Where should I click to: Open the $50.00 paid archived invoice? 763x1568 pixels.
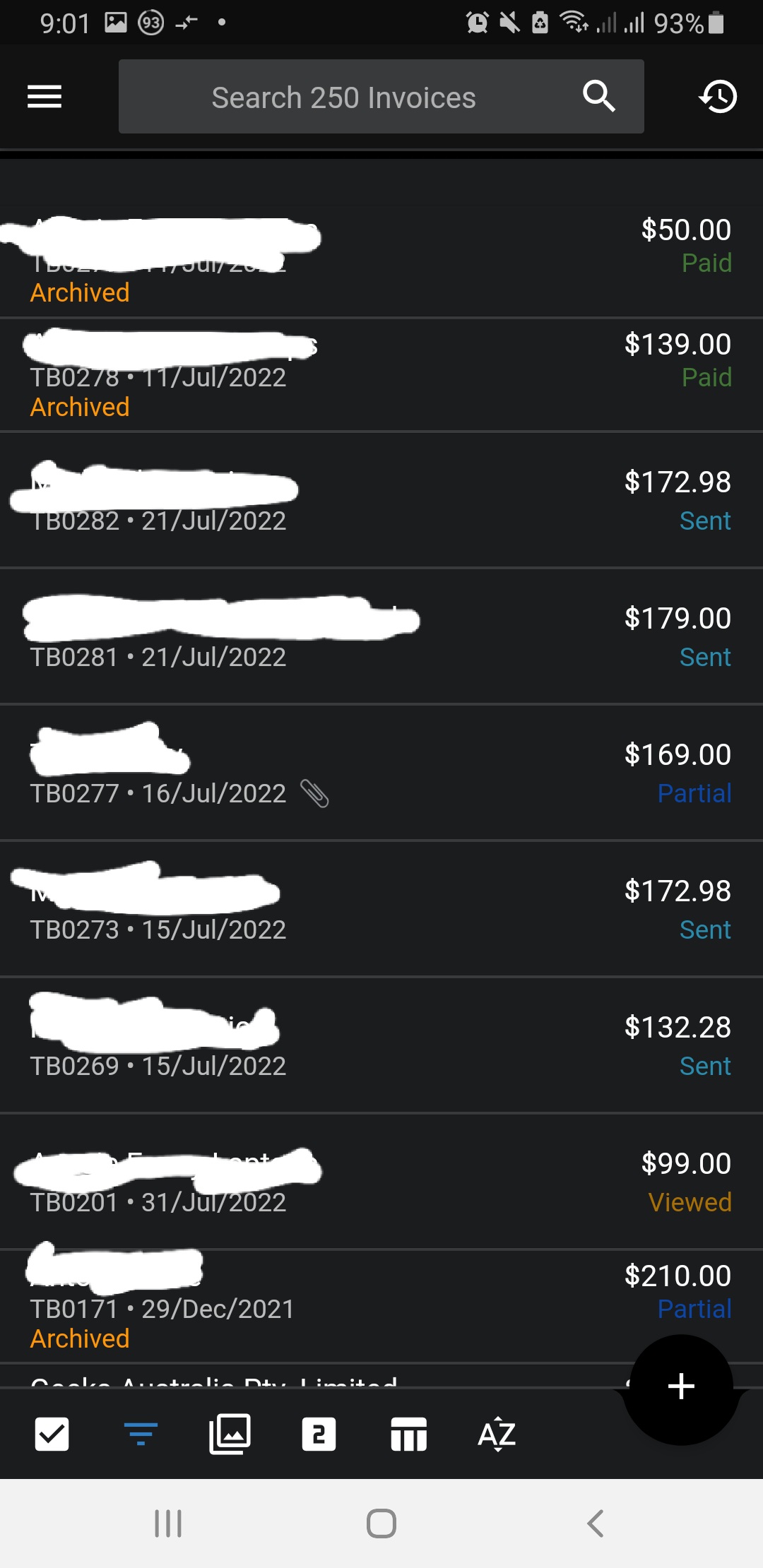click(381, 261)
